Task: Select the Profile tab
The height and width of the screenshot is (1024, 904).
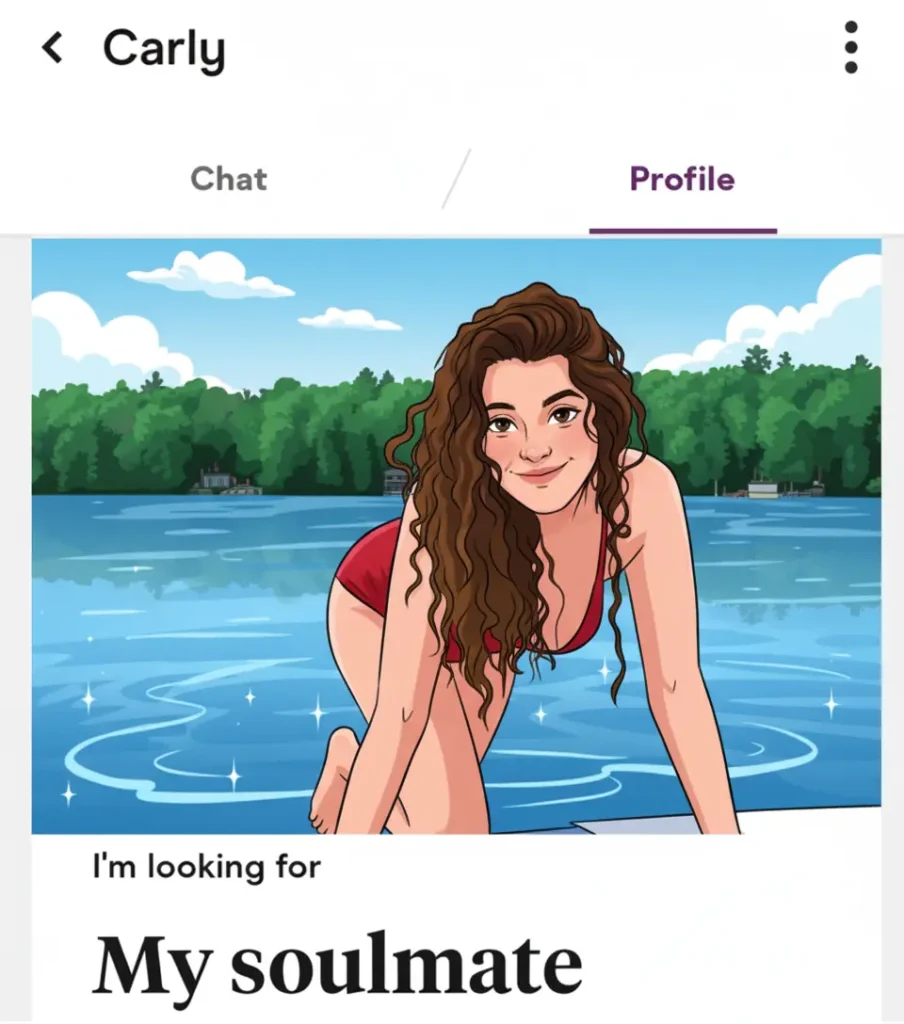Action: point(682,180)
